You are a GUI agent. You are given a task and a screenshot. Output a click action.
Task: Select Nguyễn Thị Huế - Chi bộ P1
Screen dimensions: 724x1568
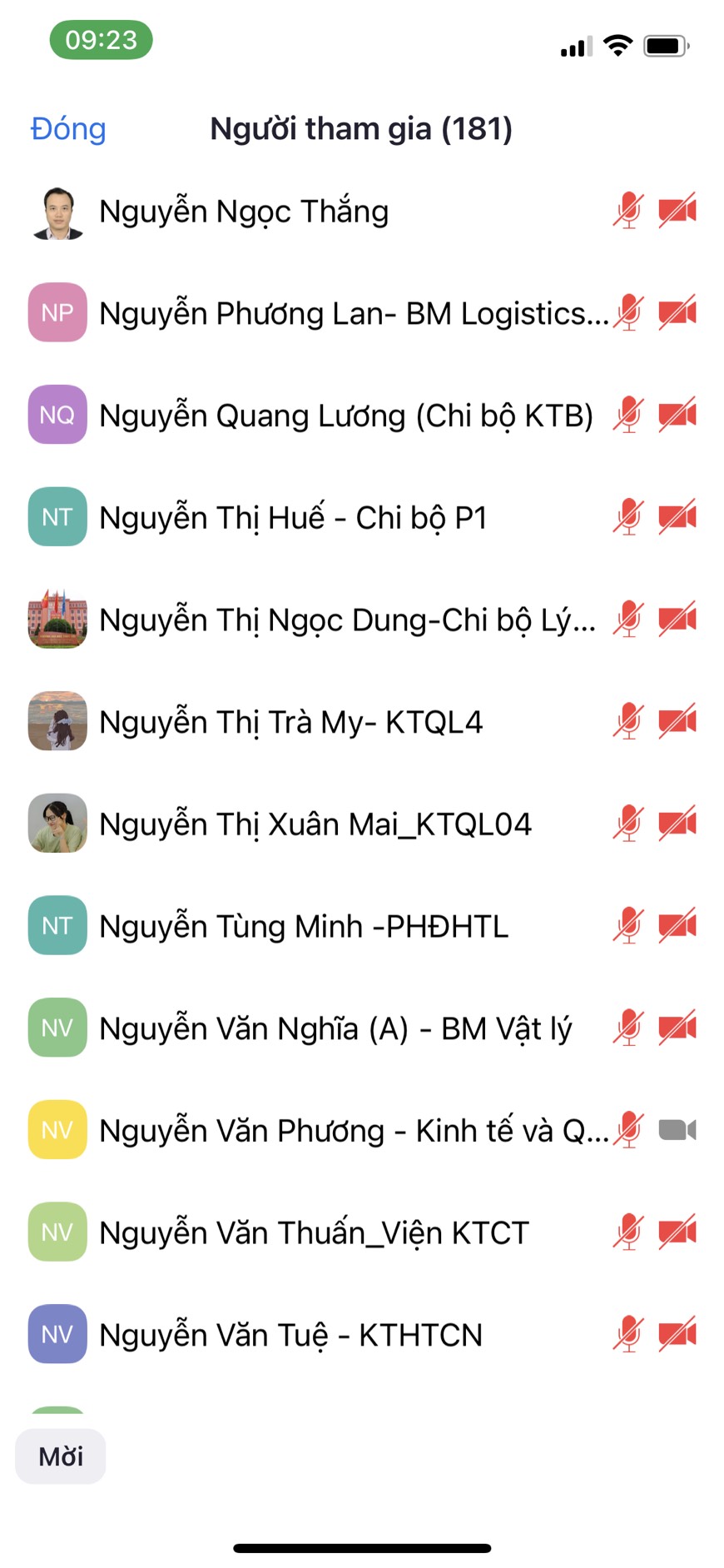coord(292,518)
